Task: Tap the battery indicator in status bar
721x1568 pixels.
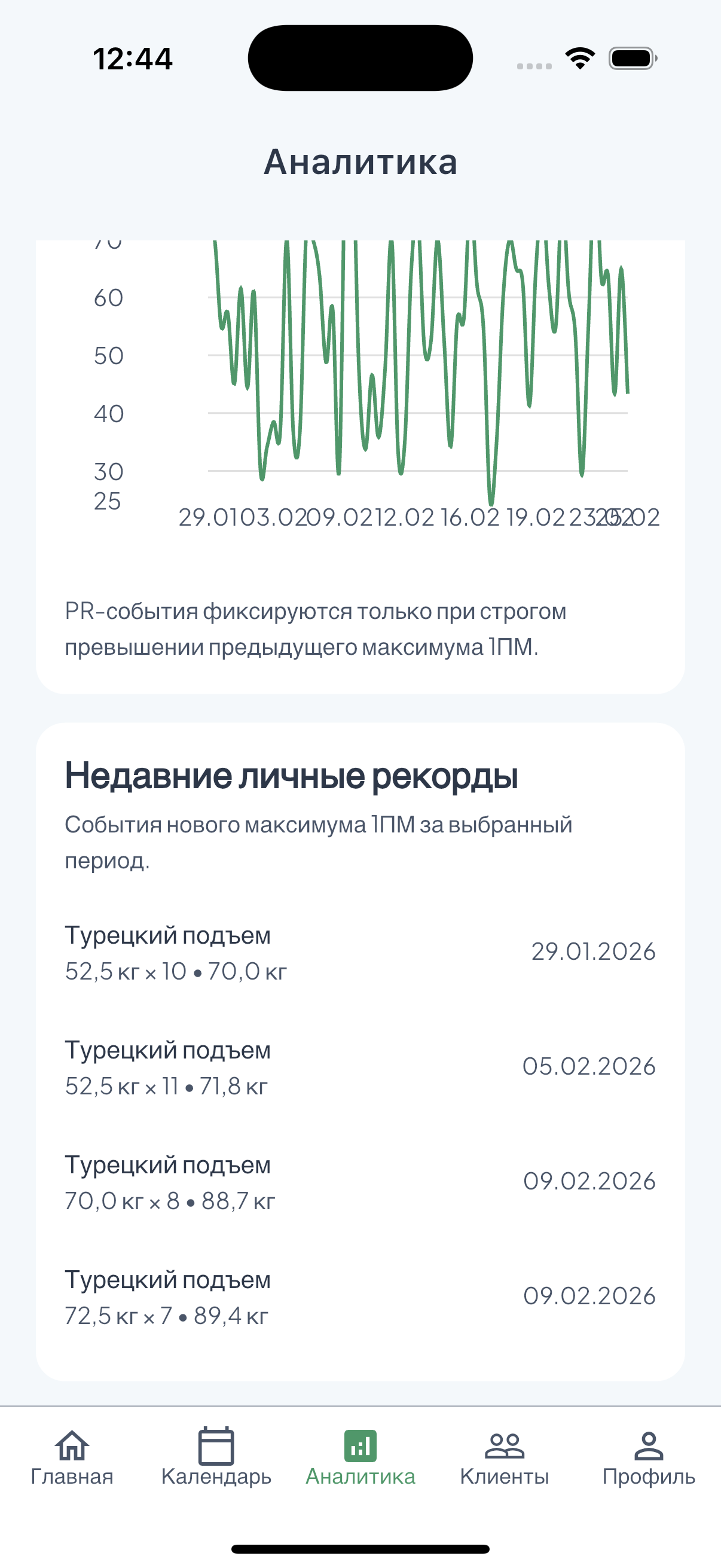Action: click(630, 58)
